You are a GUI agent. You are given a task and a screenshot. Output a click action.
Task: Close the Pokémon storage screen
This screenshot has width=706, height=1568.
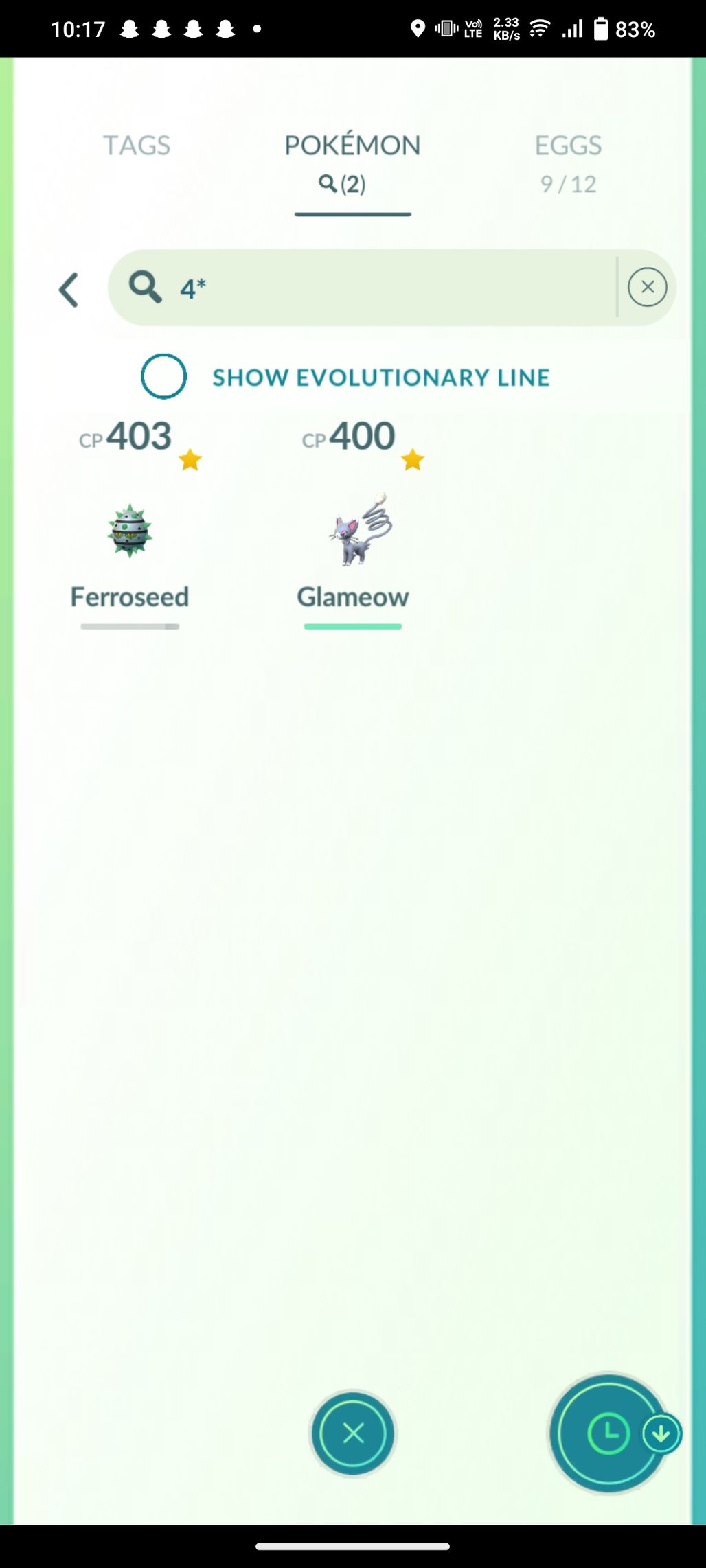tap(353, 1433)
